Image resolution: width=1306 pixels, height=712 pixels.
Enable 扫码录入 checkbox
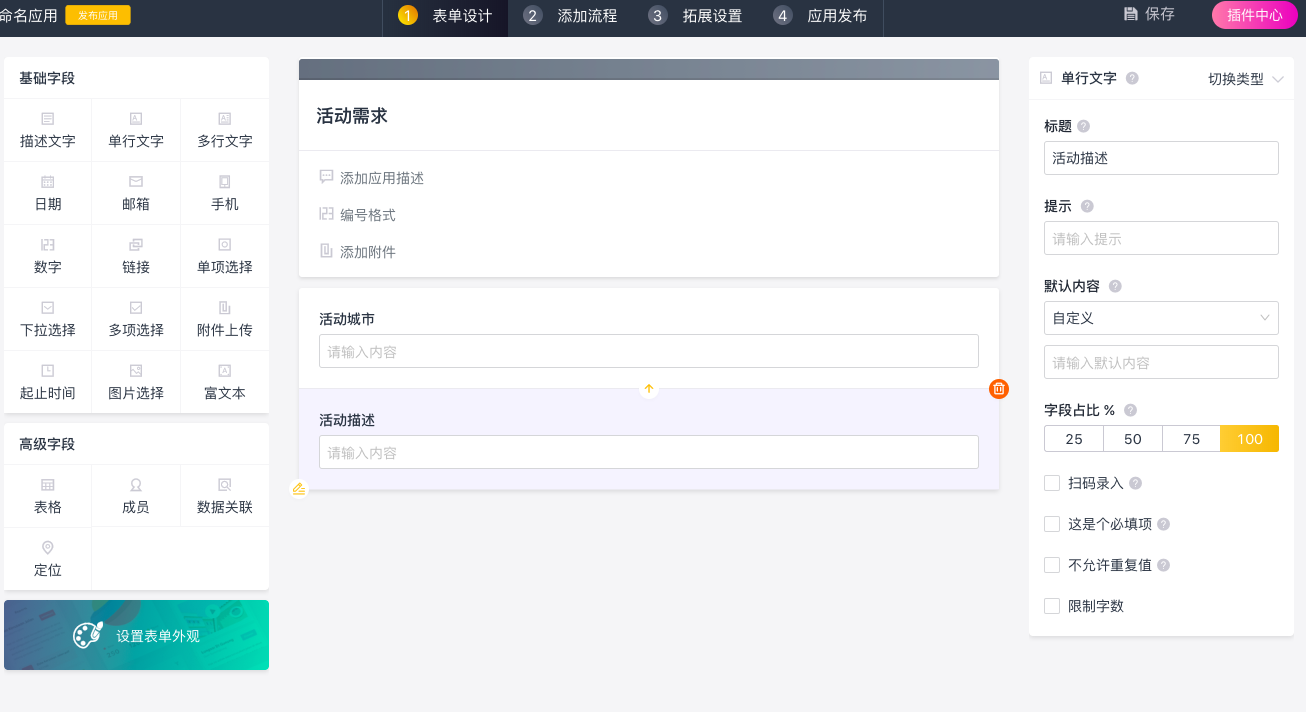tap(1052, 483)
